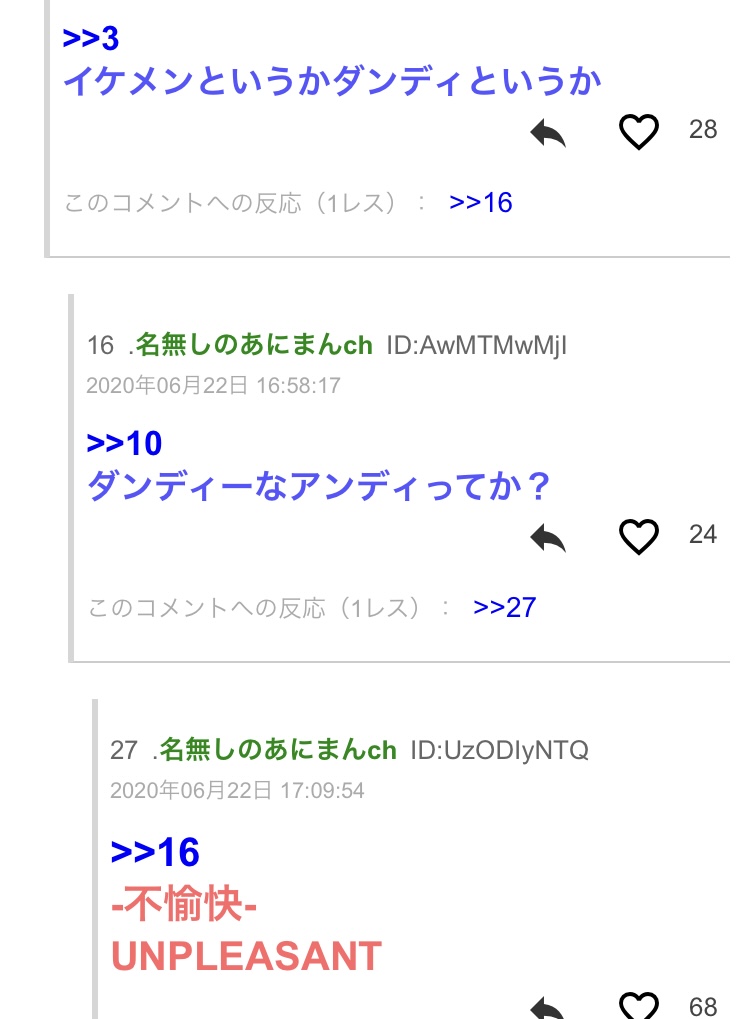
Task: Jump to the >>27 reaction link
Action: click(x=505, y=607)
